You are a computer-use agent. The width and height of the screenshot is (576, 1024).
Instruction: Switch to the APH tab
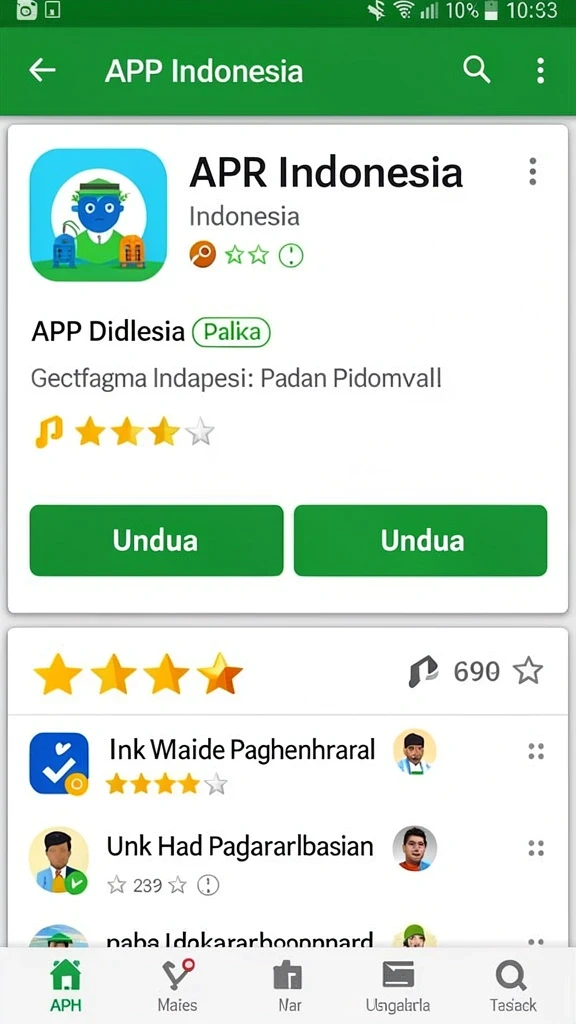pyautogui.click(x=65, y=985)
